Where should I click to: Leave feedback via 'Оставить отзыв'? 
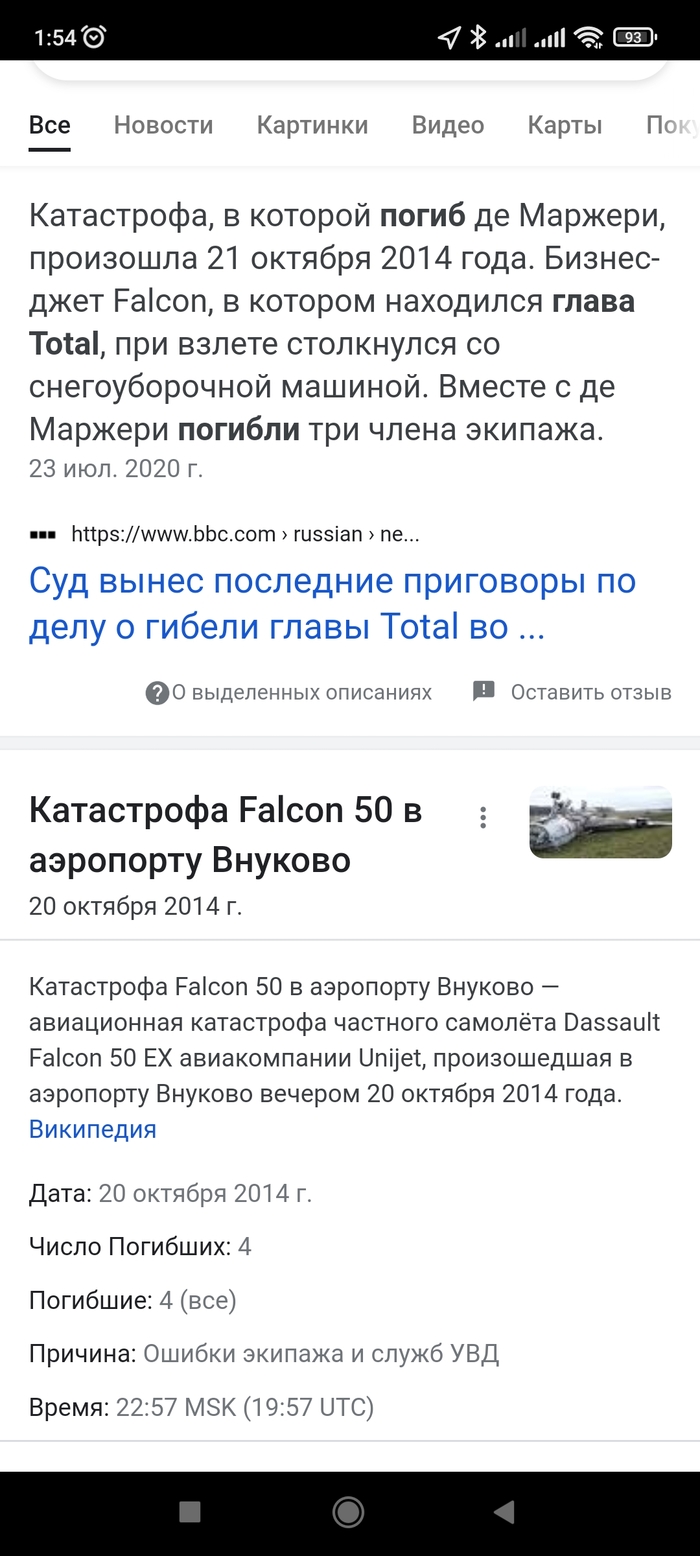(x=572, y=692)
